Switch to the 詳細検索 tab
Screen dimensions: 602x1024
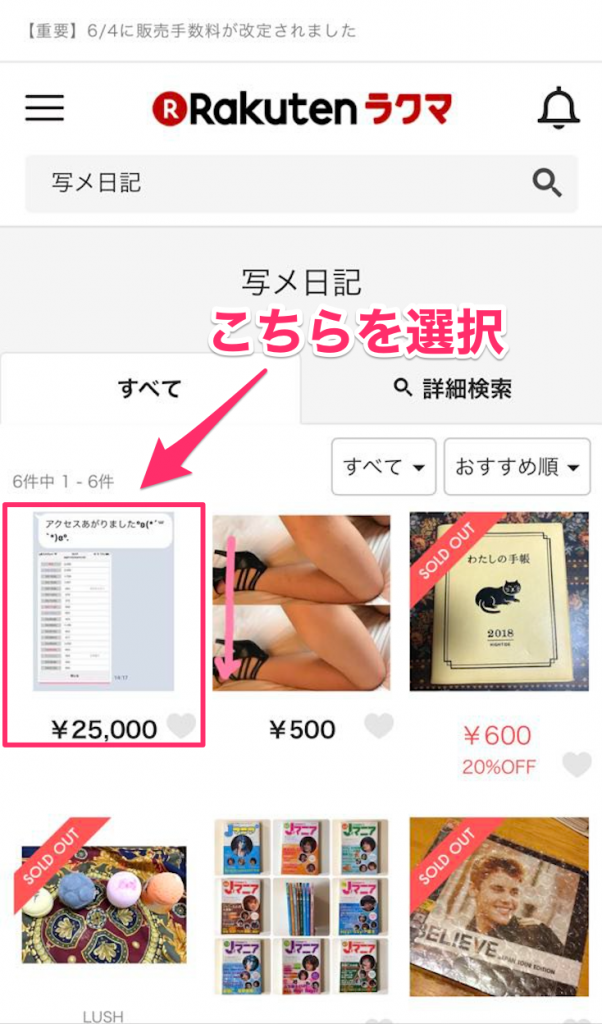point(451,389)
